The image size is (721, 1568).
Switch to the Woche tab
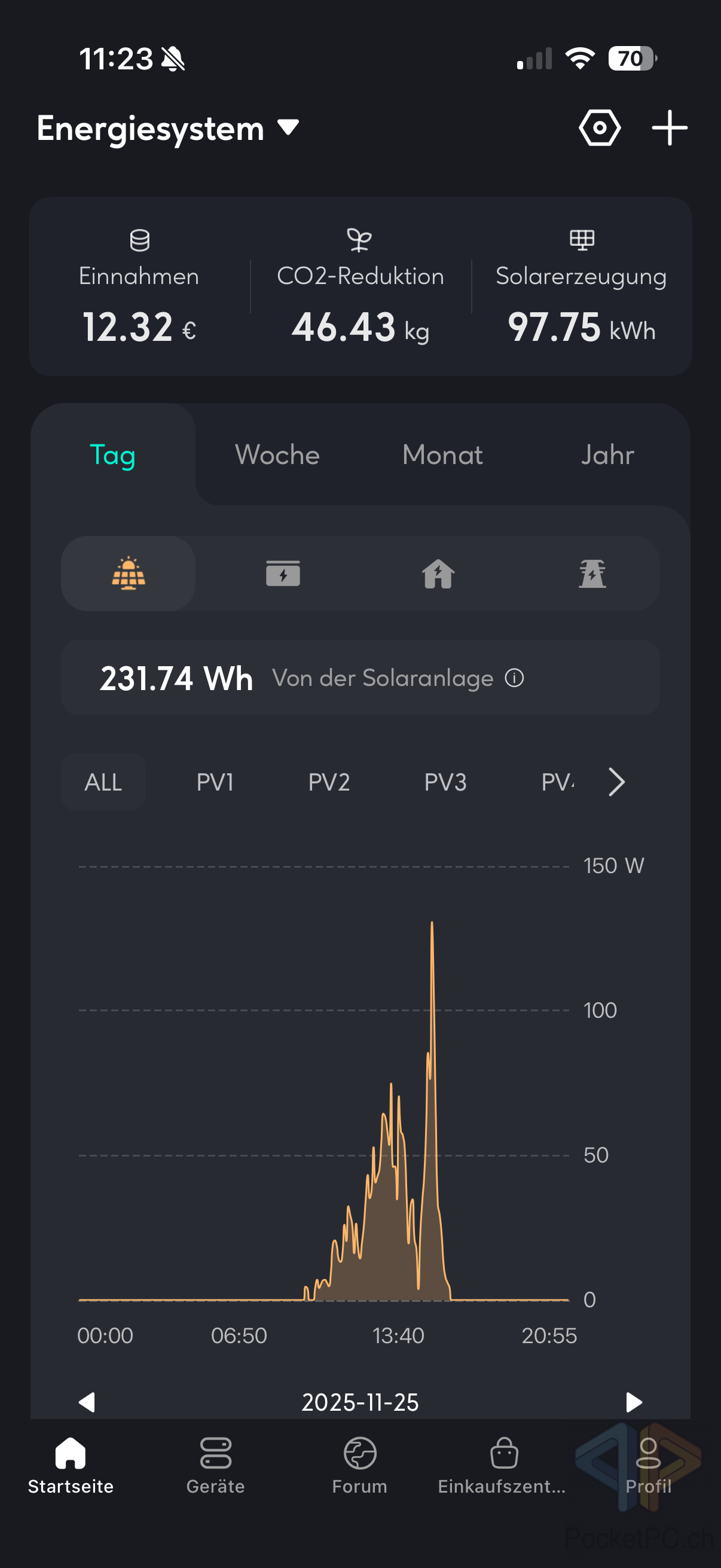pyautogui.click(x=277, y=454)
